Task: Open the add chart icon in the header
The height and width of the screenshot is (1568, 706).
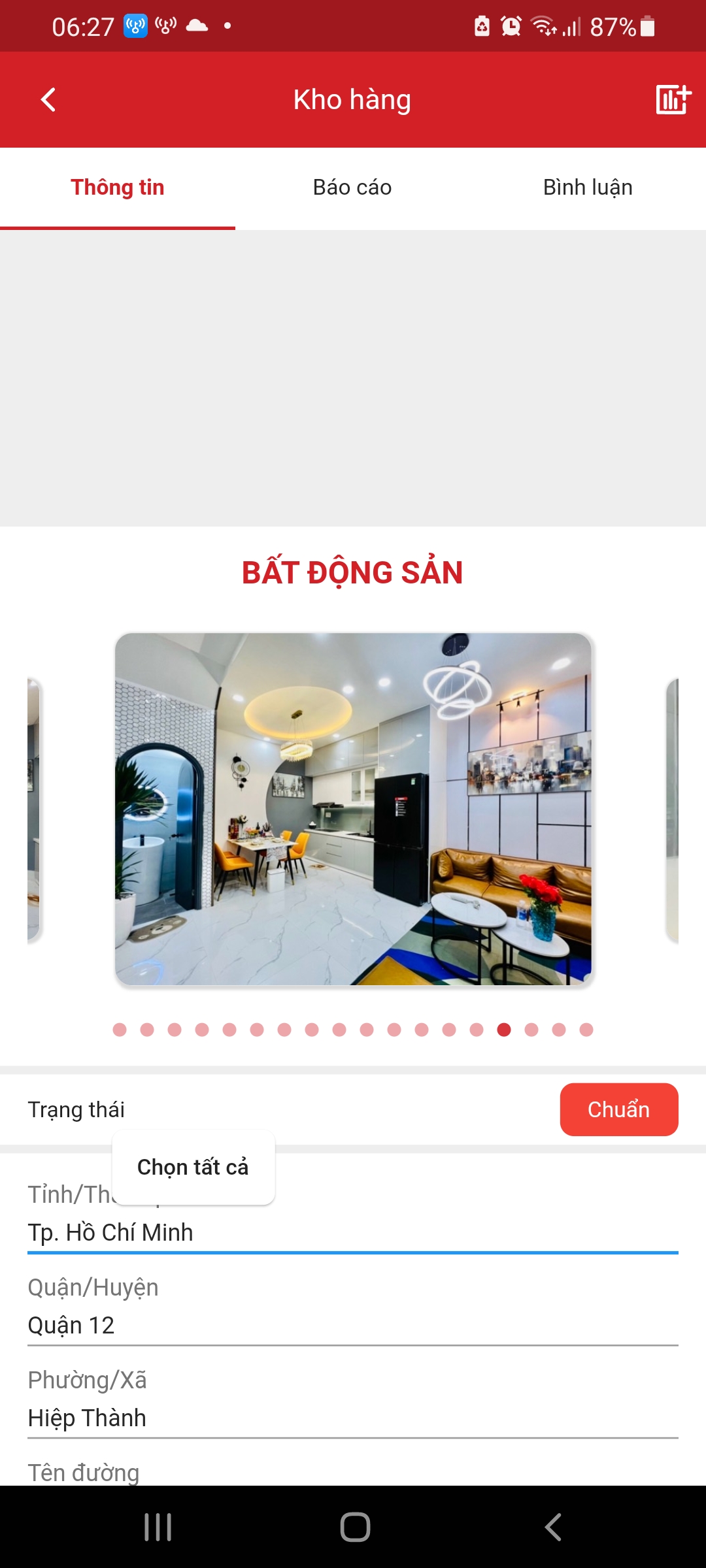Action: coord(673,100)
